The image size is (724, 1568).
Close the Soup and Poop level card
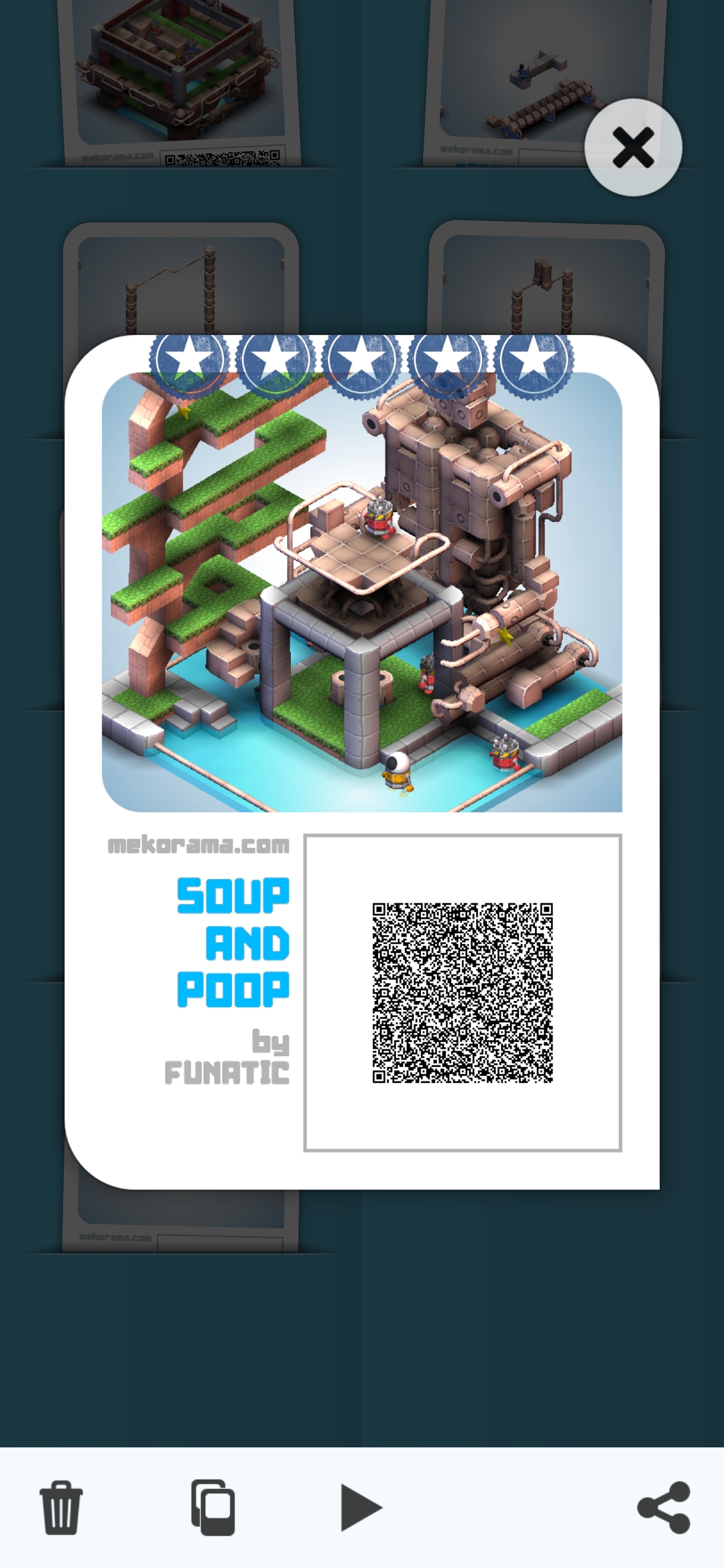click(633, 147)
